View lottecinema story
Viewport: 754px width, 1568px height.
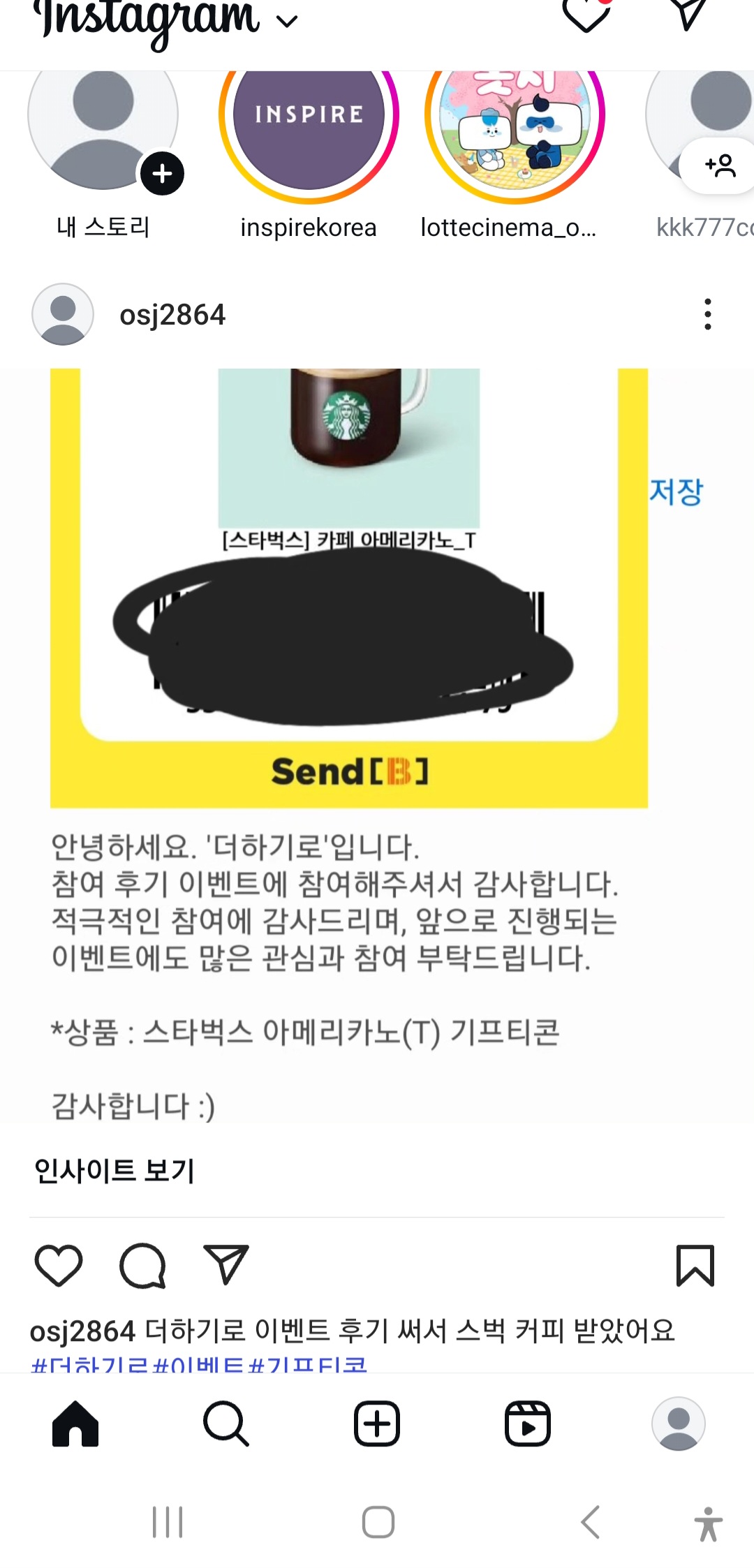pyautogui.click(x=515, y=129)
